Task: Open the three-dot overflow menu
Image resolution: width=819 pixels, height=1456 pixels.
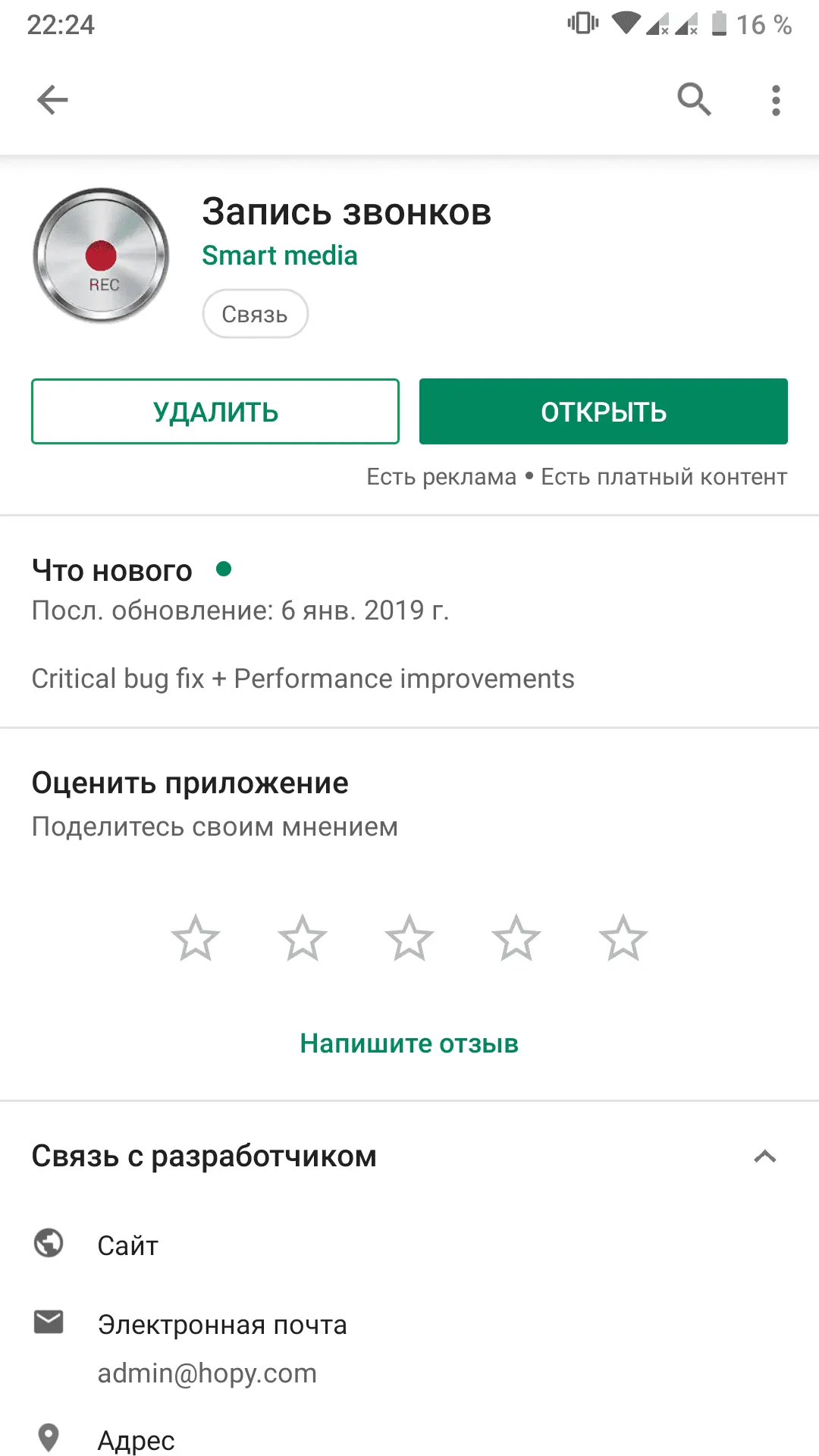Action: [775, 100]
